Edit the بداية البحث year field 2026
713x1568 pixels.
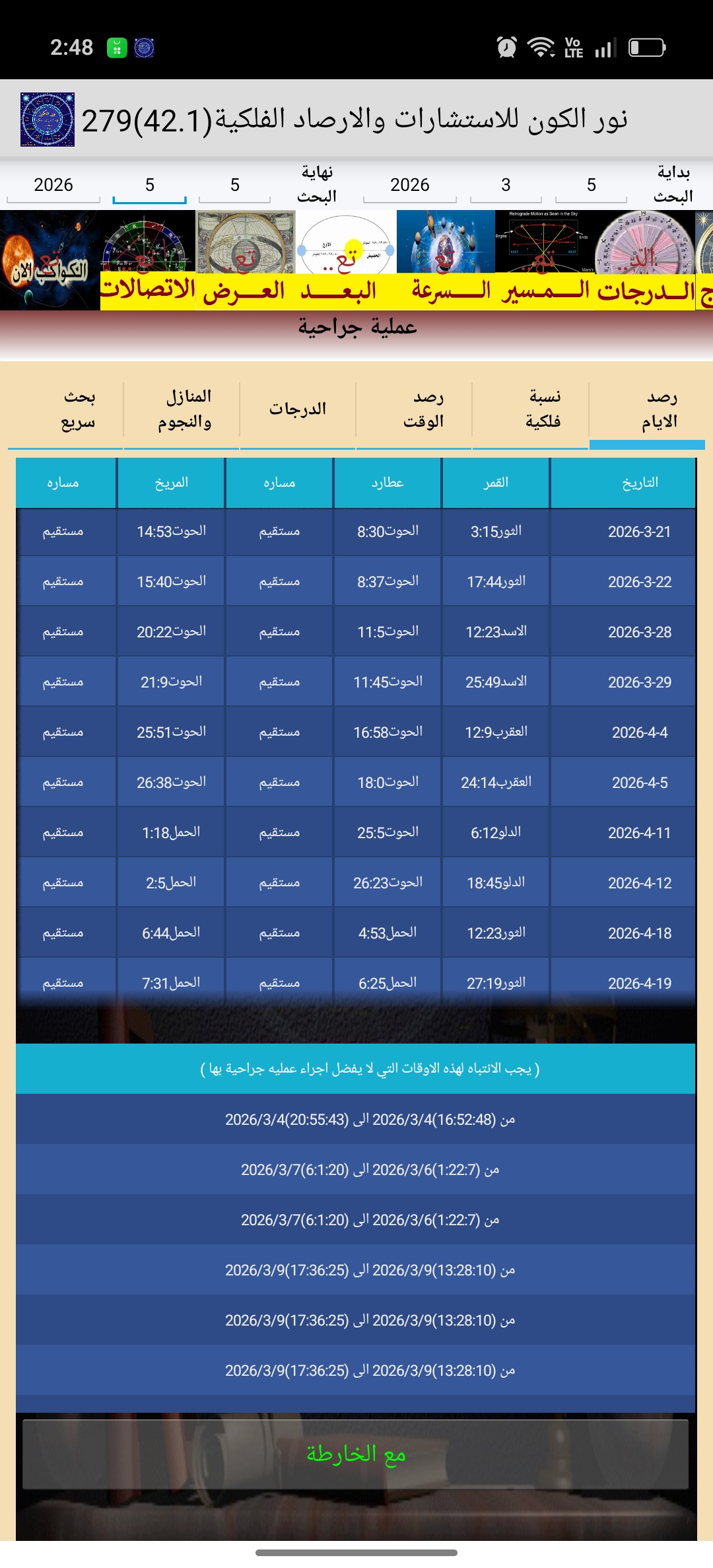[409, 186]
